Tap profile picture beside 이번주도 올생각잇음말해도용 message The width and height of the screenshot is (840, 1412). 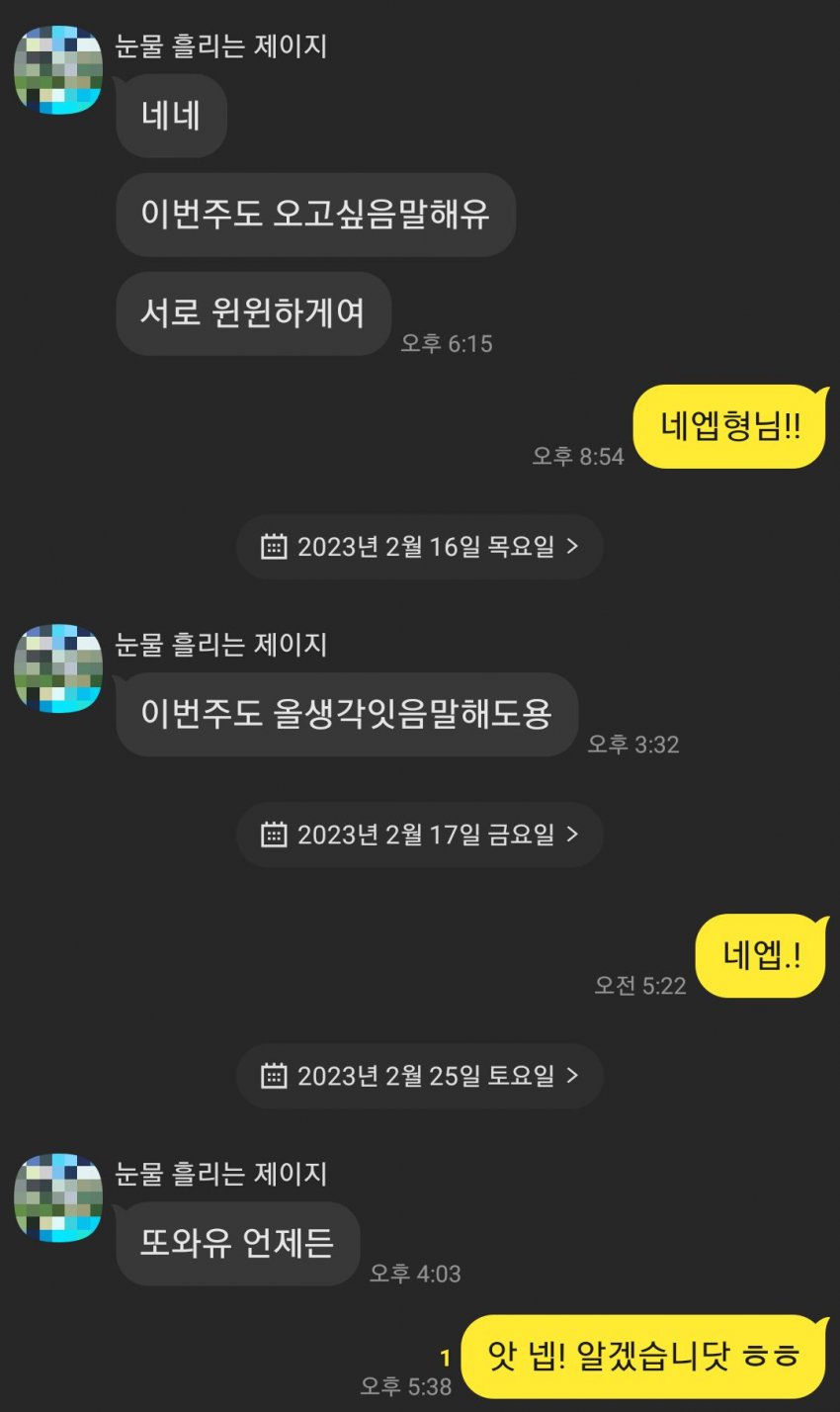pyautogui.click(x=58, y=668)
